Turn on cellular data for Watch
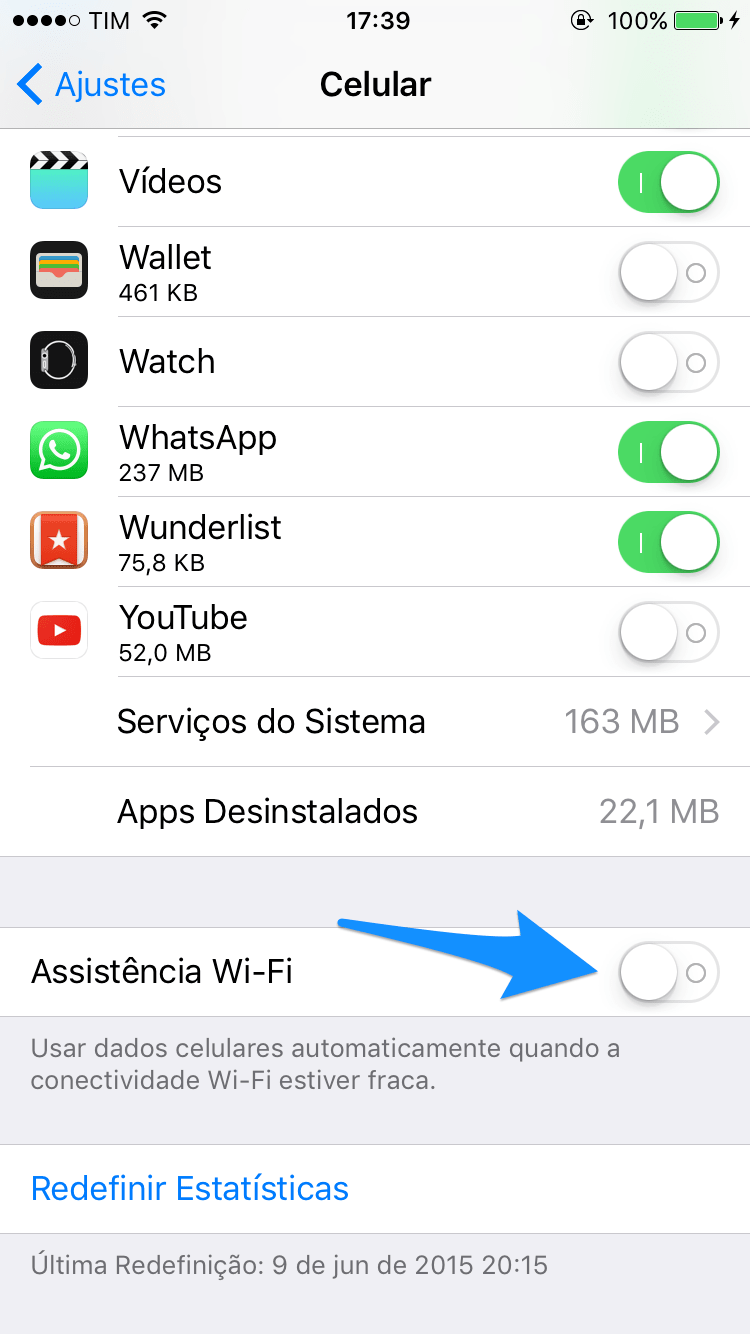750x1334 pixels. point(668,362)
